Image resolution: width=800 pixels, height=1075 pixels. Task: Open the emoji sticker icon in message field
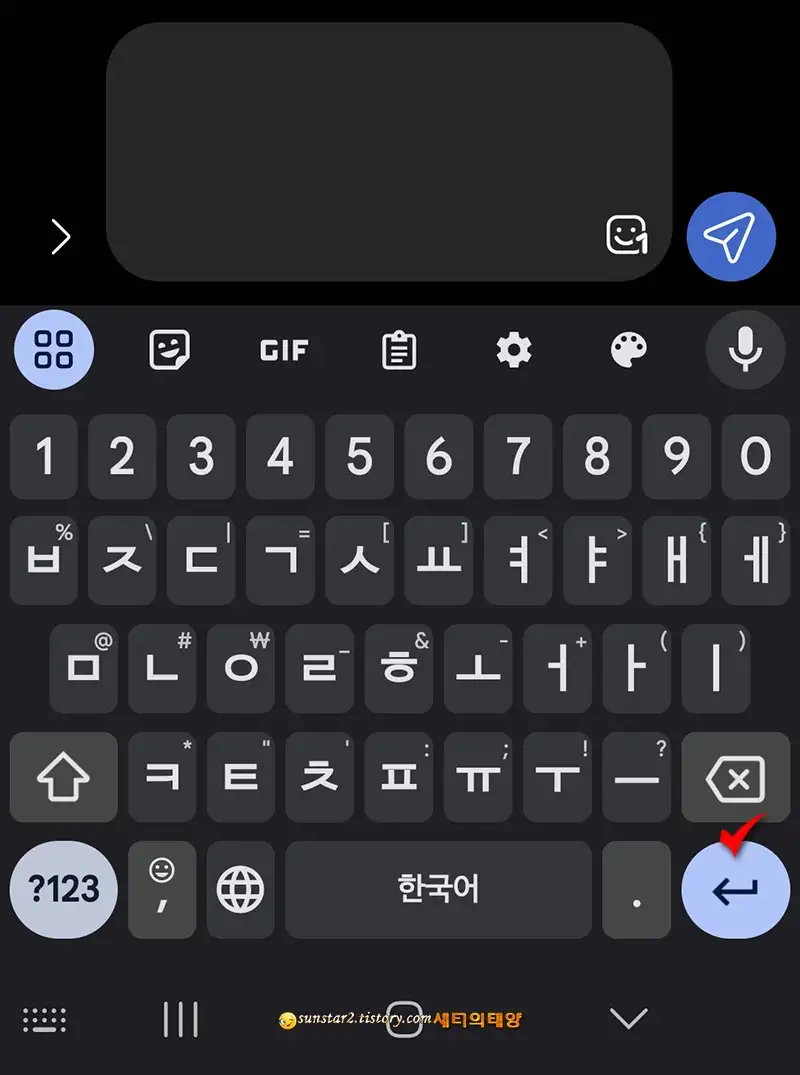click(629, 234)
